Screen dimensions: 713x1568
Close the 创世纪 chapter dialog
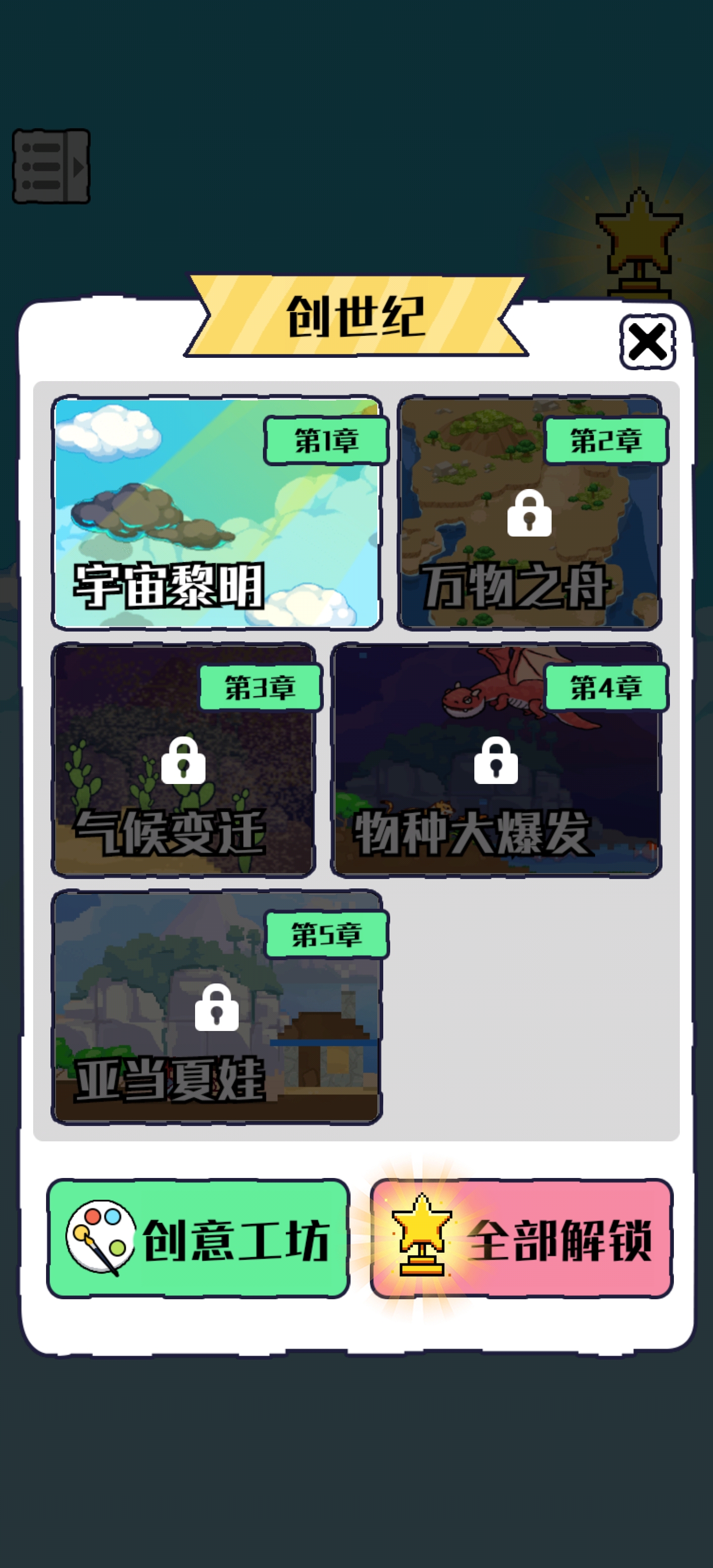(647, 342)
